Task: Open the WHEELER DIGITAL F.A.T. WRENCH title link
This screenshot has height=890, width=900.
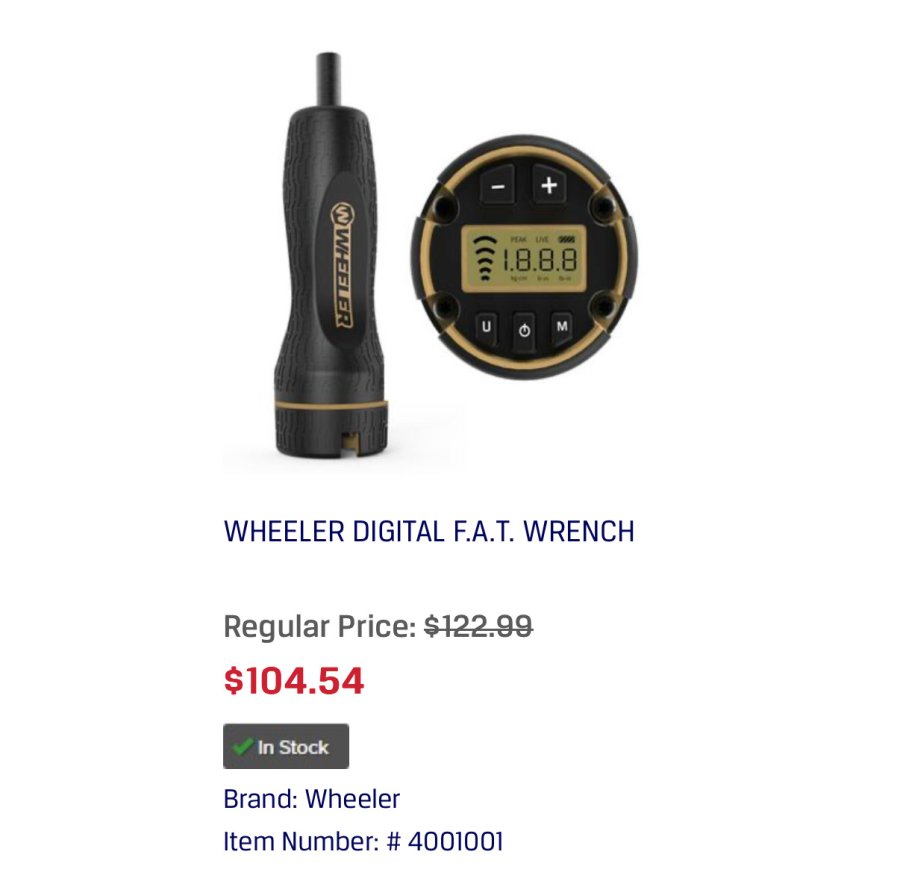Action: (429, 531)
